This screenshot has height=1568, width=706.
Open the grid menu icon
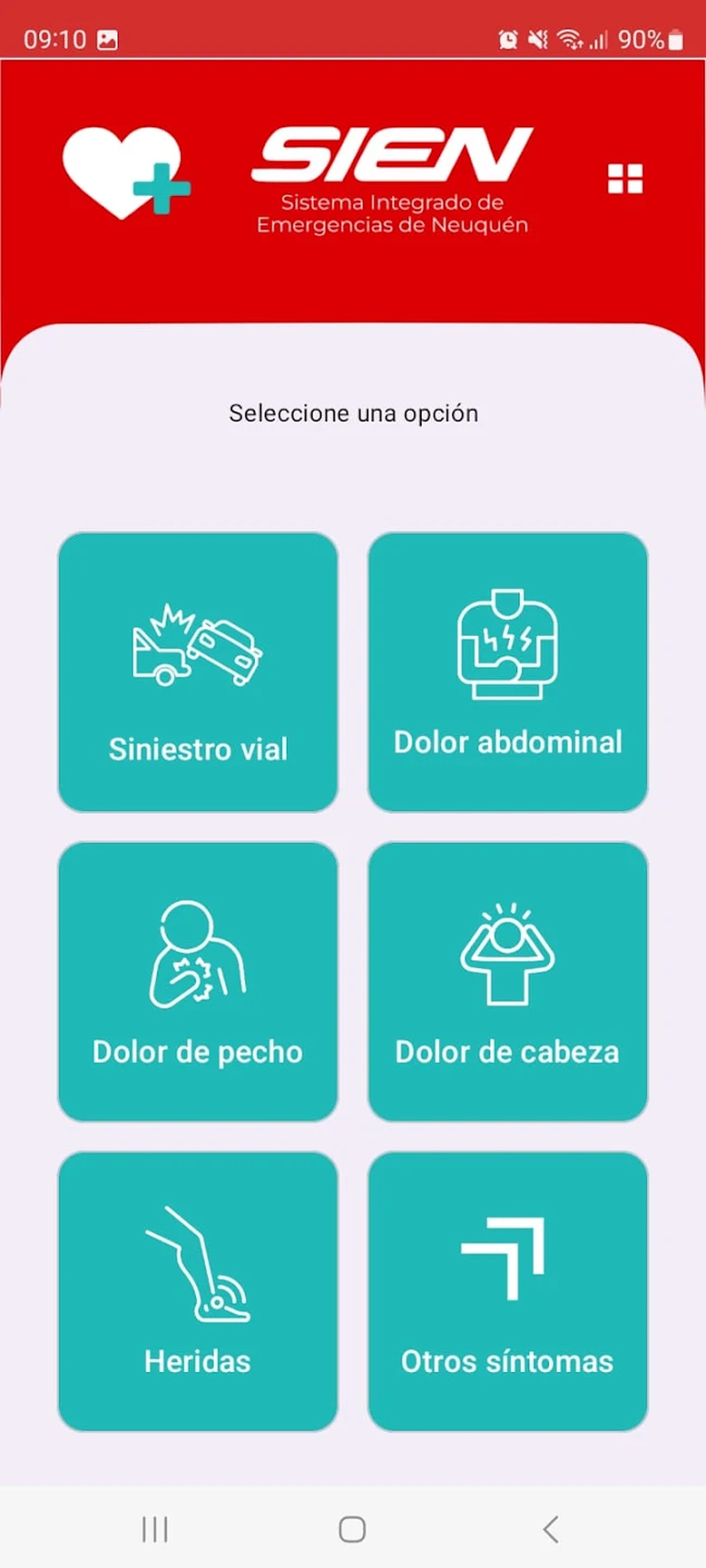[625, 179]
